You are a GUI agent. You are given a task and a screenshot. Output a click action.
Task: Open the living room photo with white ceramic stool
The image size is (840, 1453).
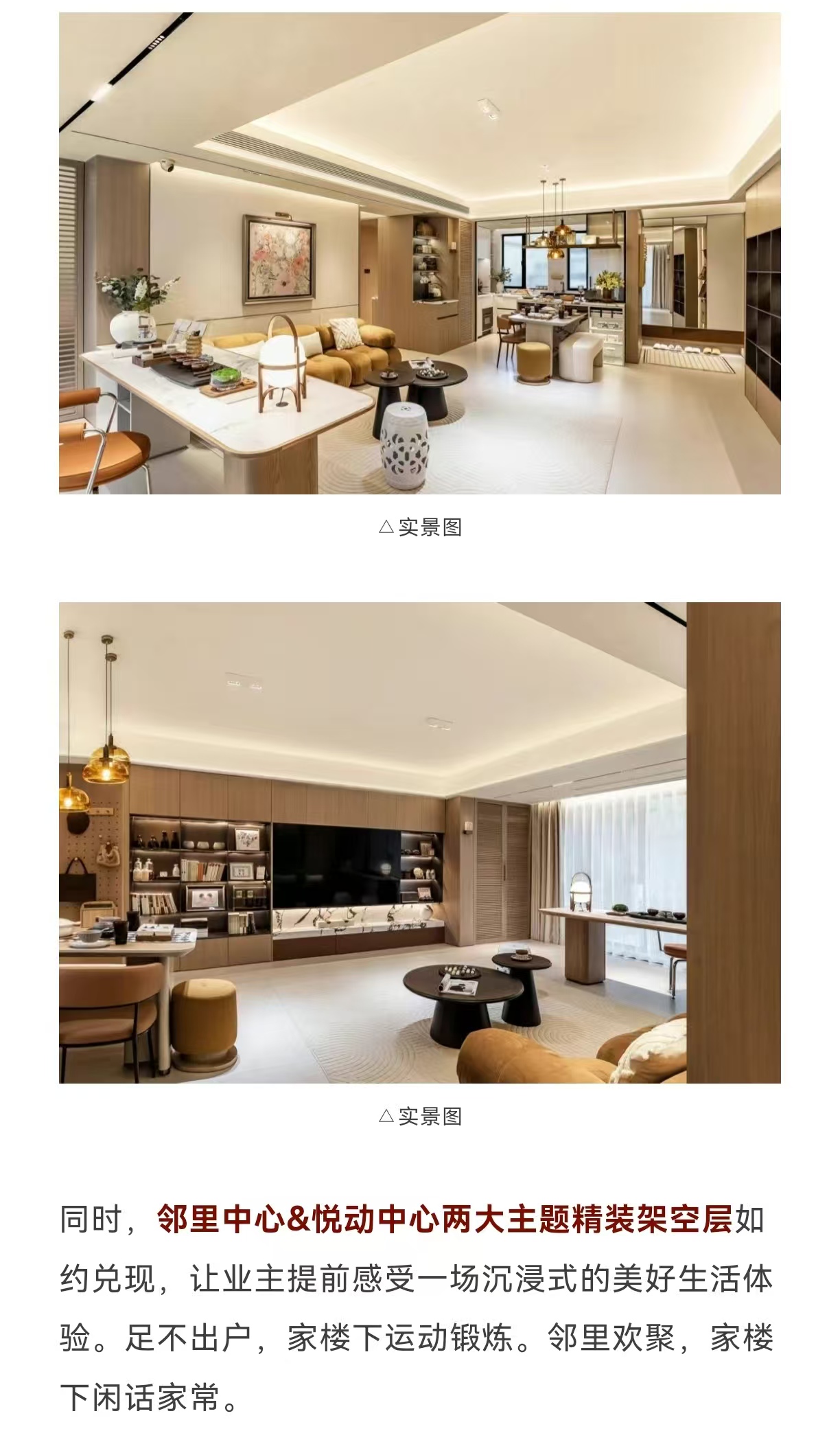(419, 253)
